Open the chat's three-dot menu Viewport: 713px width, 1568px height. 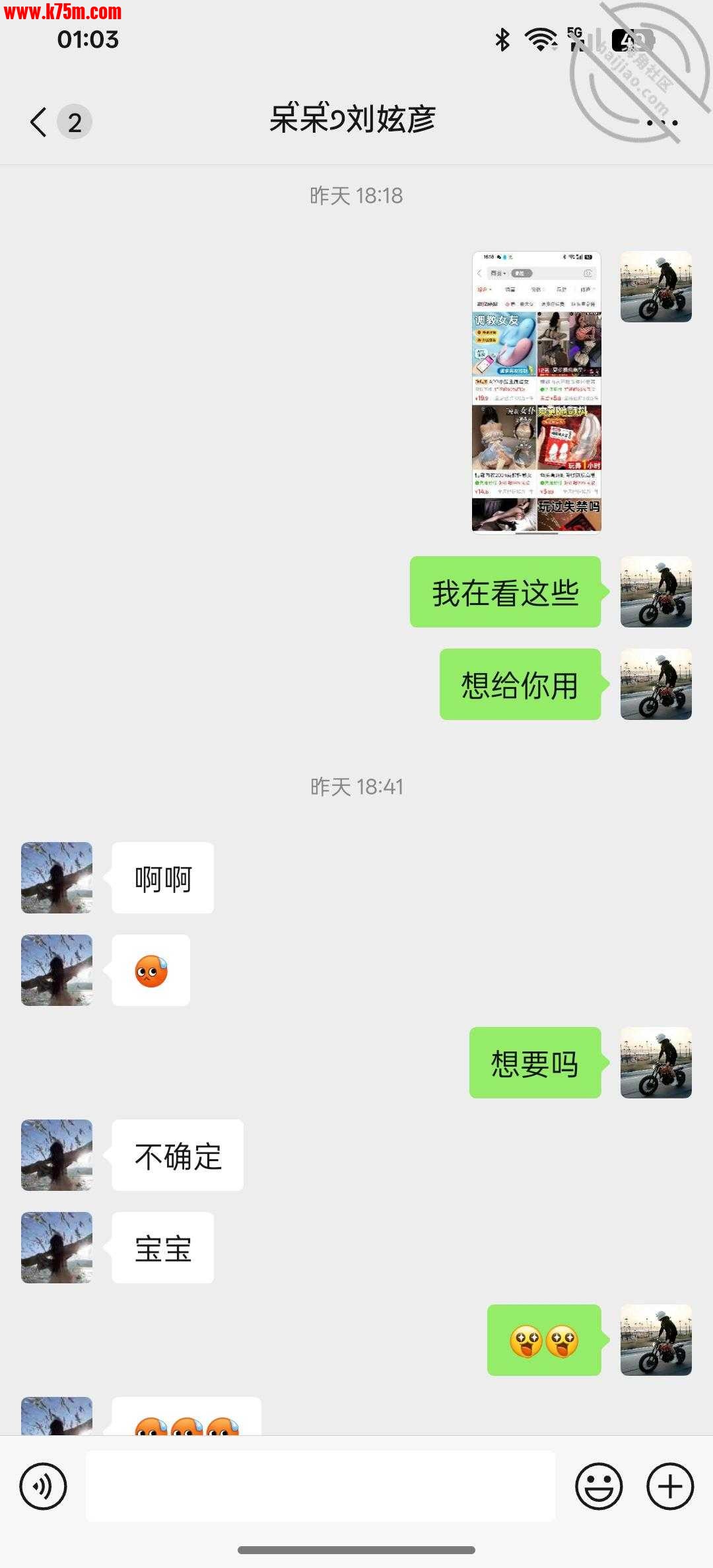coord(662,123)
